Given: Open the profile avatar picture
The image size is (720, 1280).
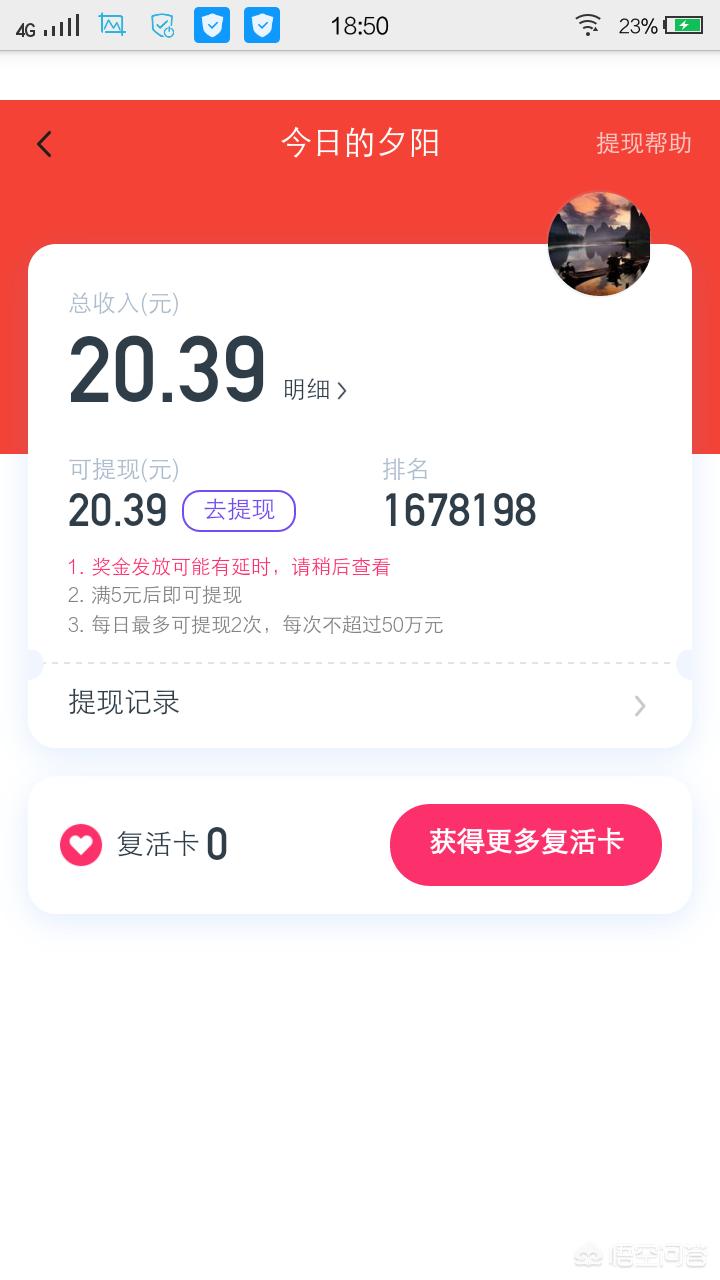Looking at the screenshot, I should 599,244.
